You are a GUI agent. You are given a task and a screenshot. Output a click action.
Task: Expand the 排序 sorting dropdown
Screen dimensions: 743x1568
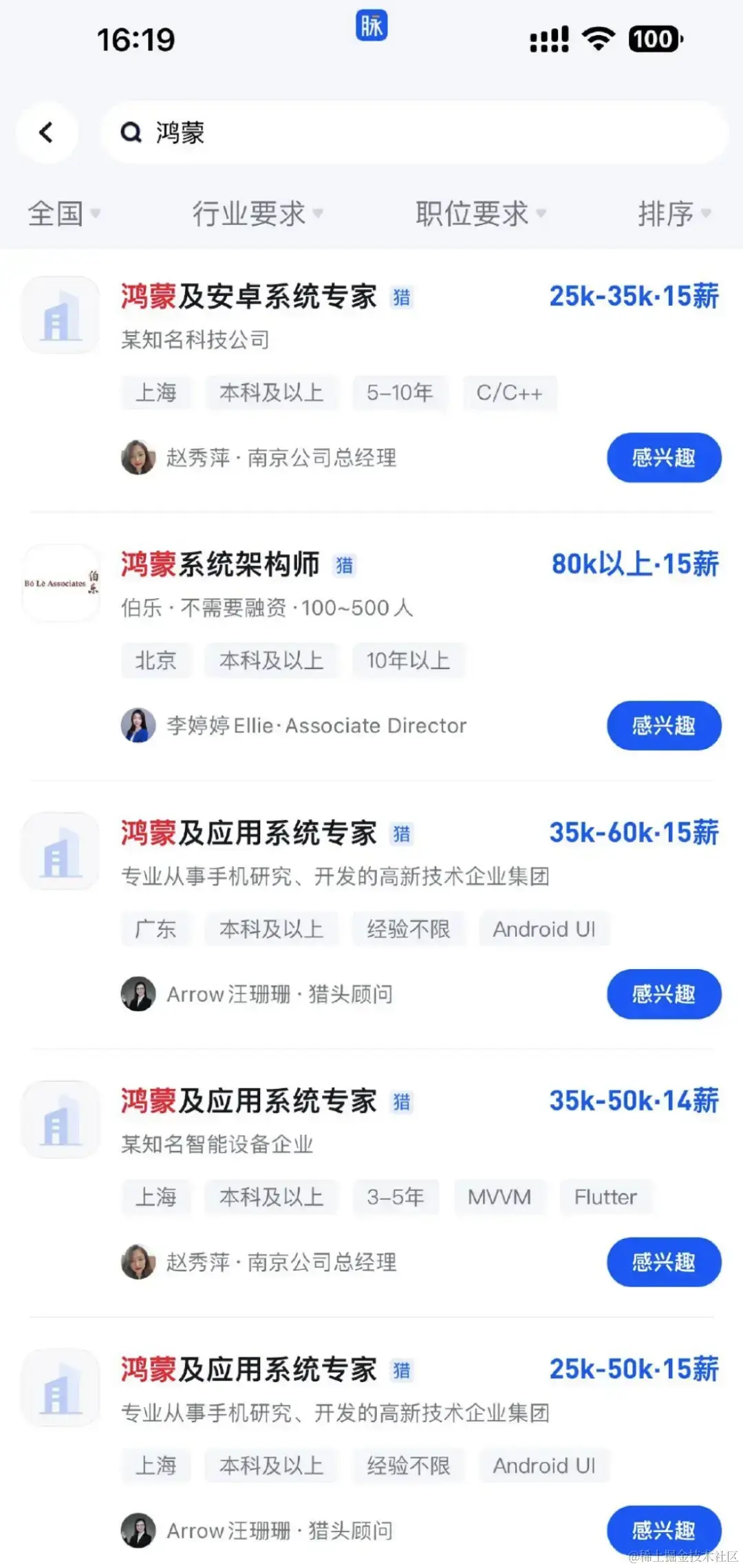(x=673, y=213)
